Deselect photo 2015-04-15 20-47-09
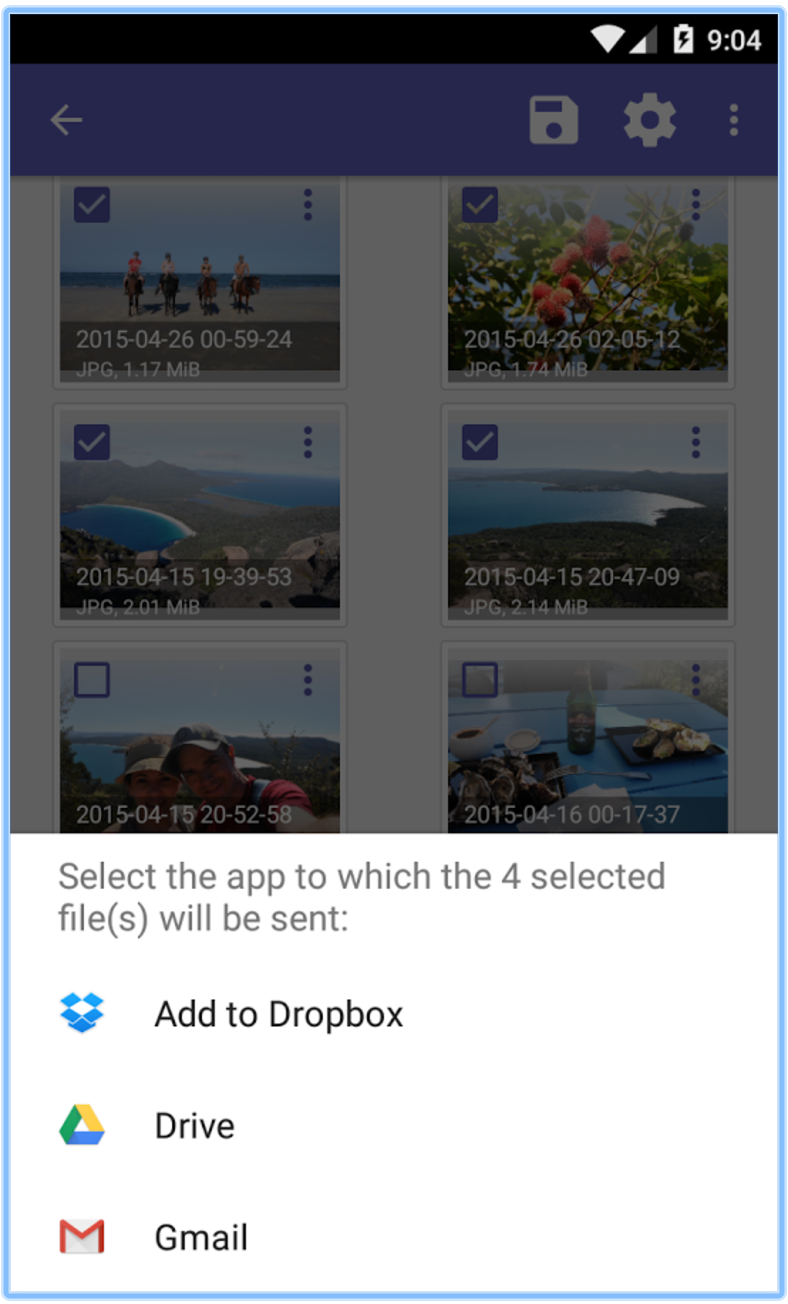 [480, 442]
